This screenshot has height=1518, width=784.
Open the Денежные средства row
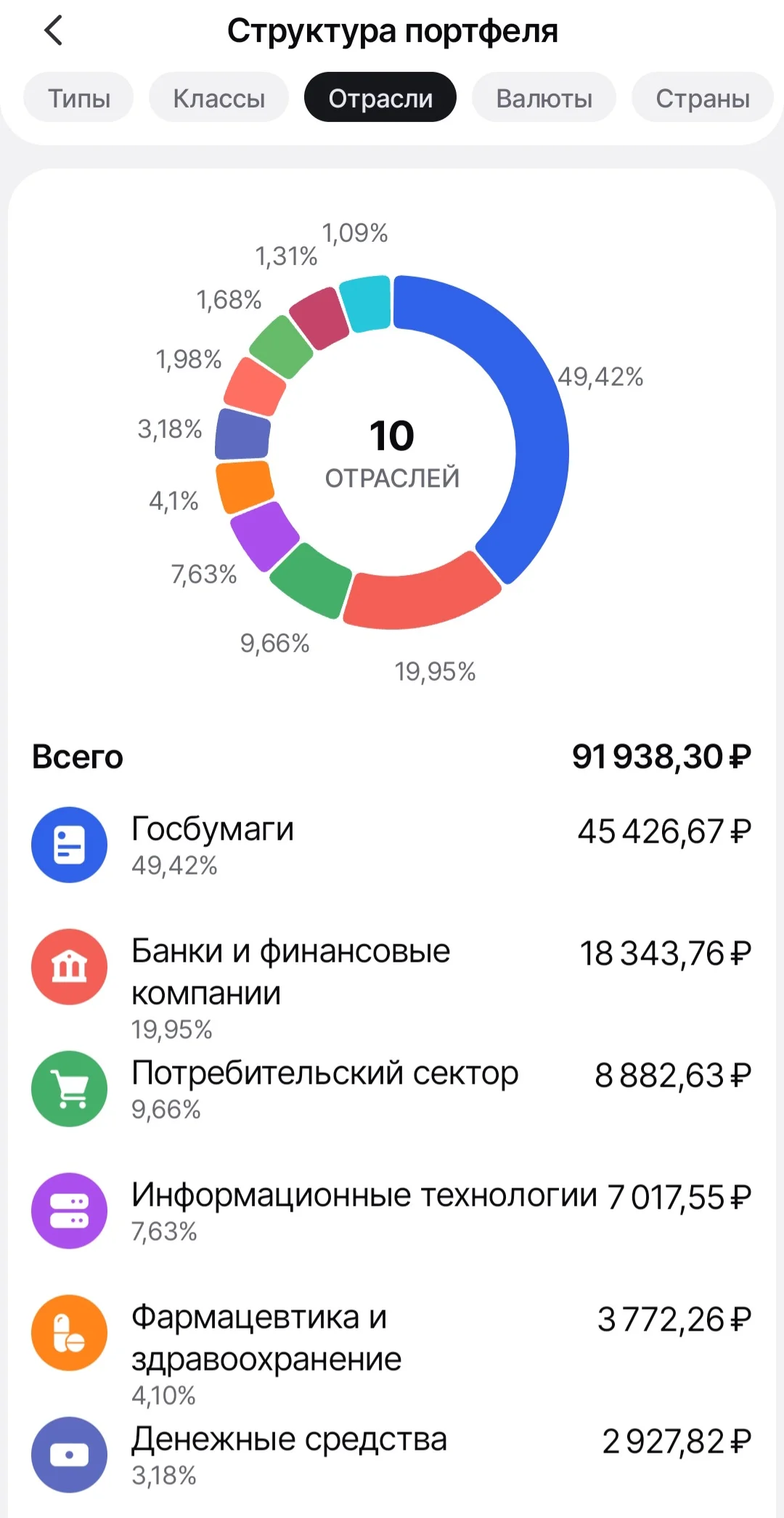coord(392,1455)
